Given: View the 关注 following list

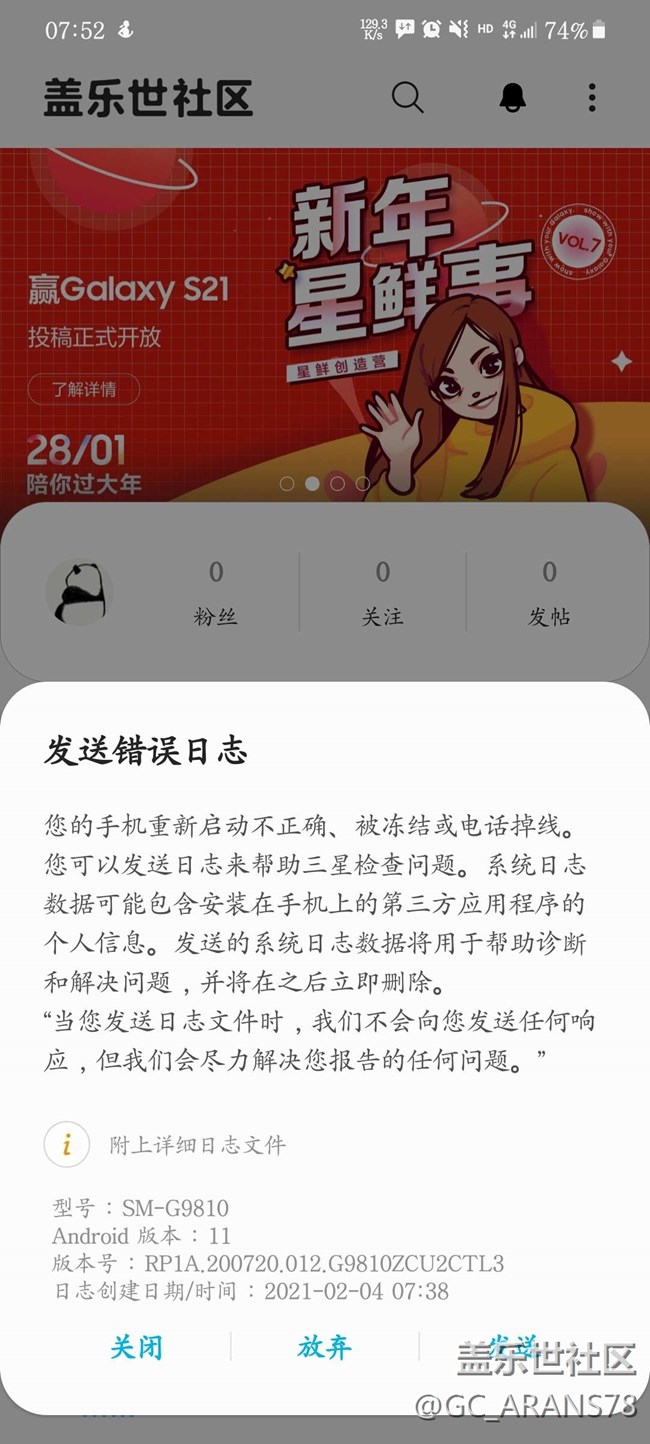Looking at the screenshot, I should [x=383, y=592].
